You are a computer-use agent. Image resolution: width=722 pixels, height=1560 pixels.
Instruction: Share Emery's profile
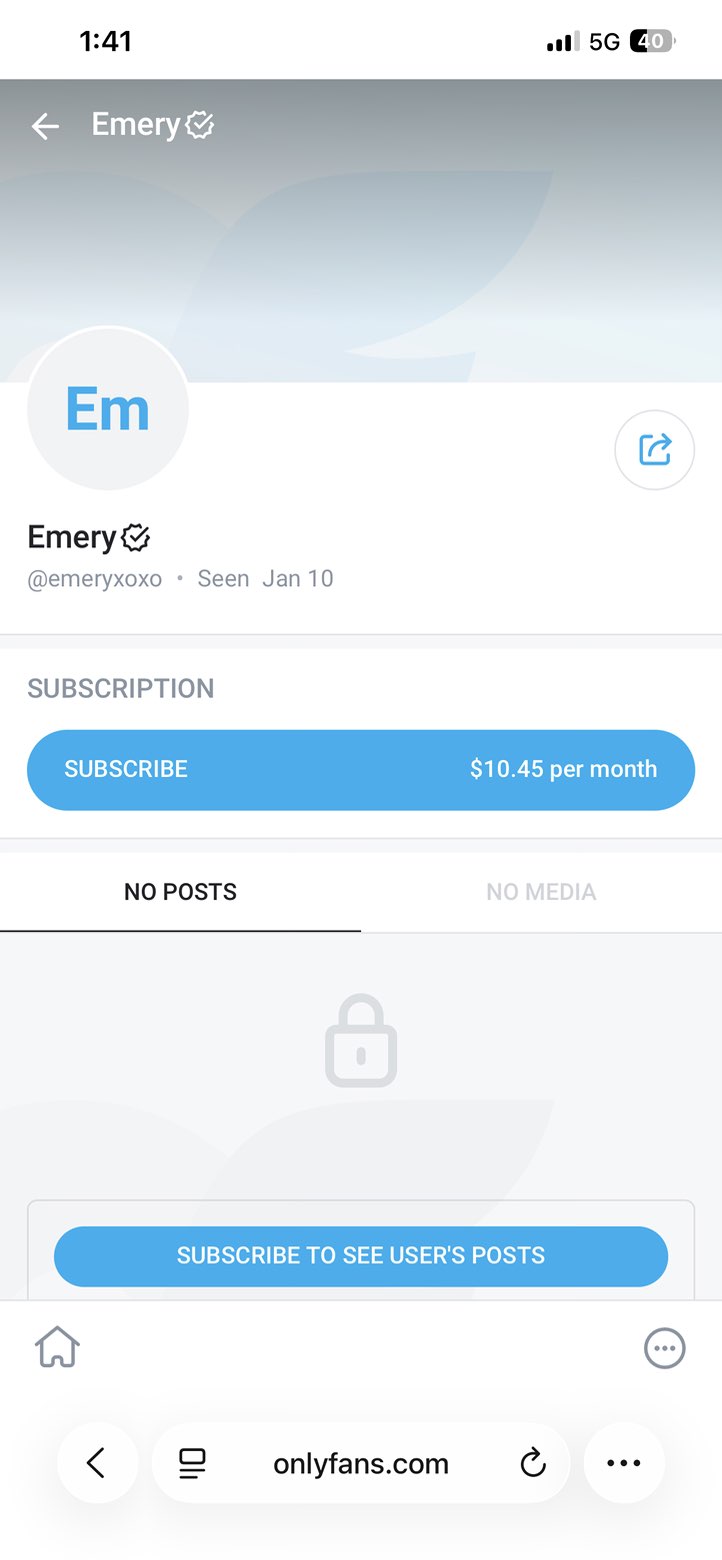click(654, 449)
